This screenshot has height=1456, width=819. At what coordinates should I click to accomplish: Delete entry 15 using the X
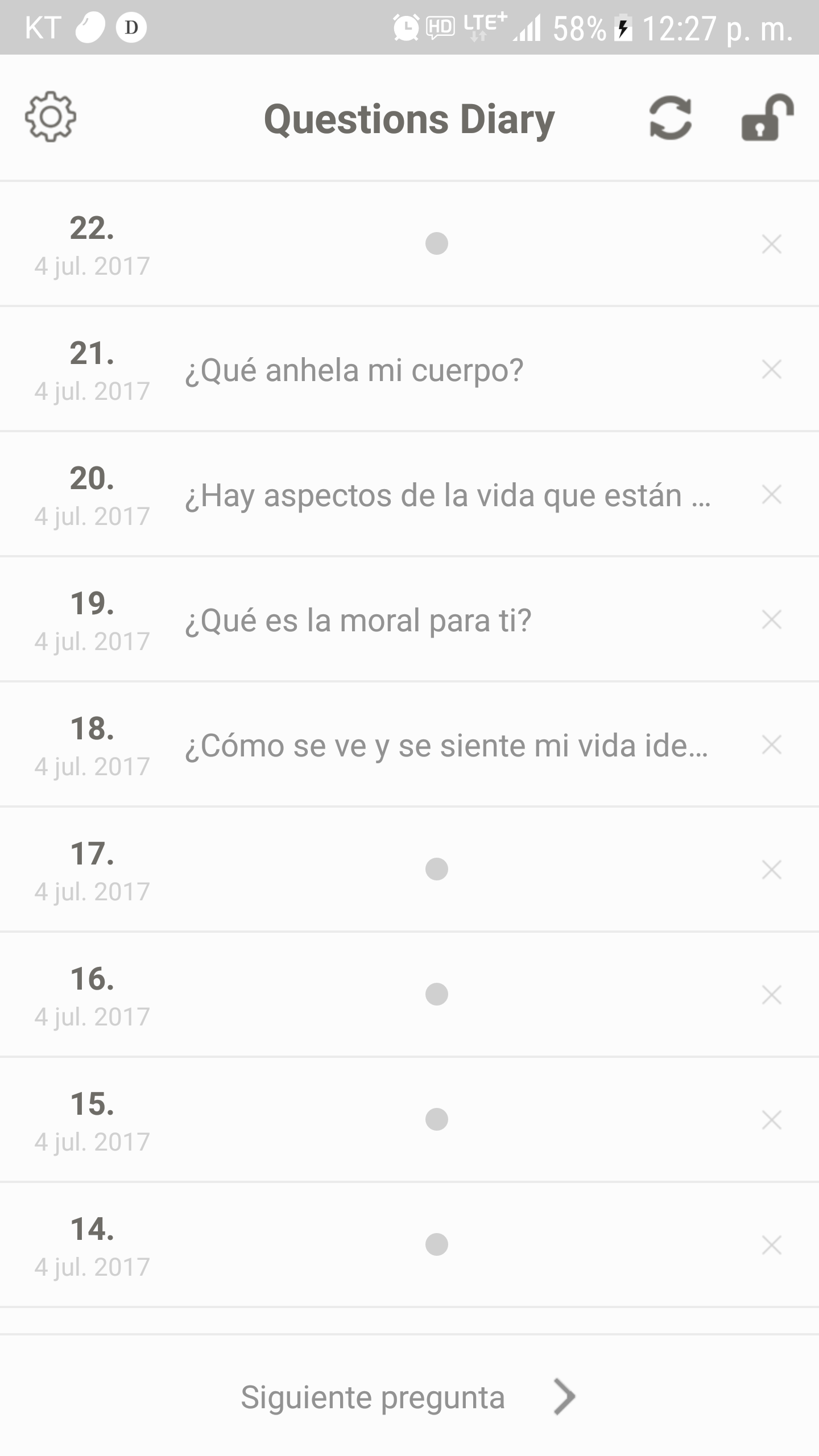click(772, 1120)
